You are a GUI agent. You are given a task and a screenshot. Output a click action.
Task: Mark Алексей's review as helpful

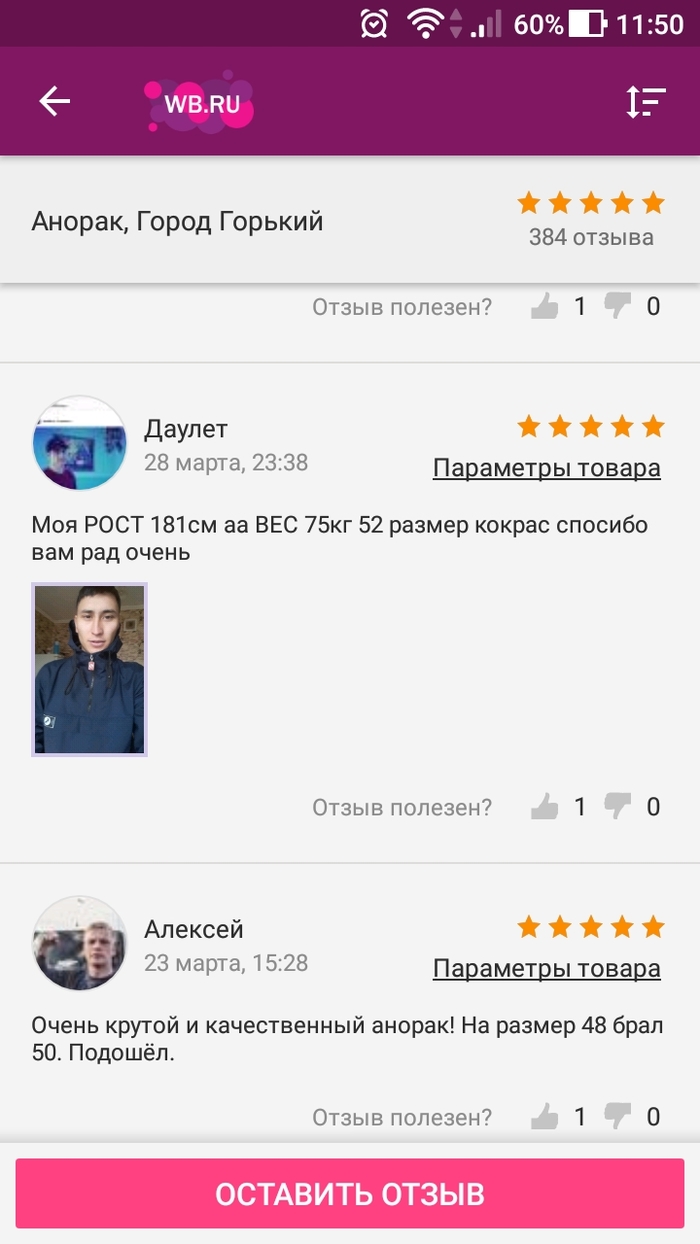click(x=545, y=1116)
